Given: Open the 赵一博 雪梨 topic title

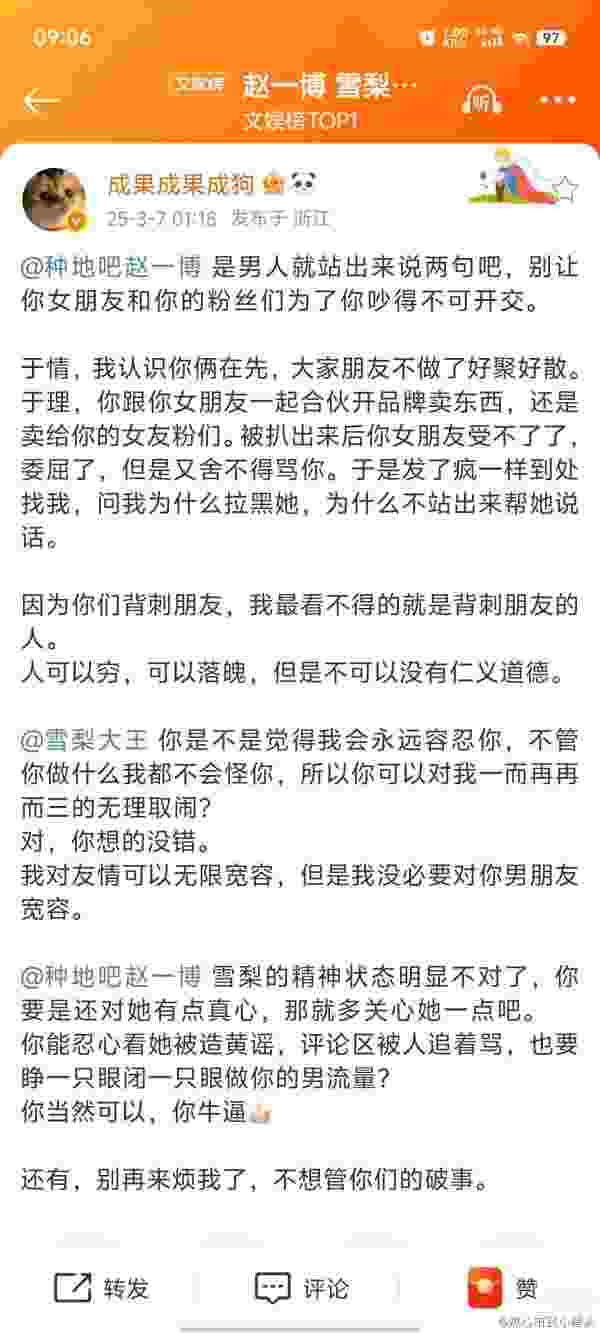Looking at the screenshot, I should point(330,85).
